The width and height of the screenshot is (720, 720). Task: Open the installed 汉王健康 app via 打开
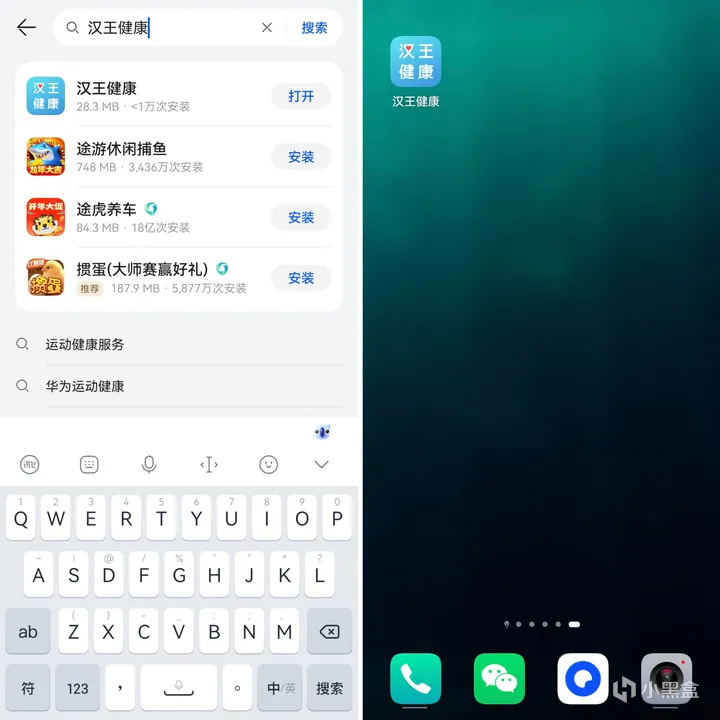pyautogui.click(x=301, y=96)
